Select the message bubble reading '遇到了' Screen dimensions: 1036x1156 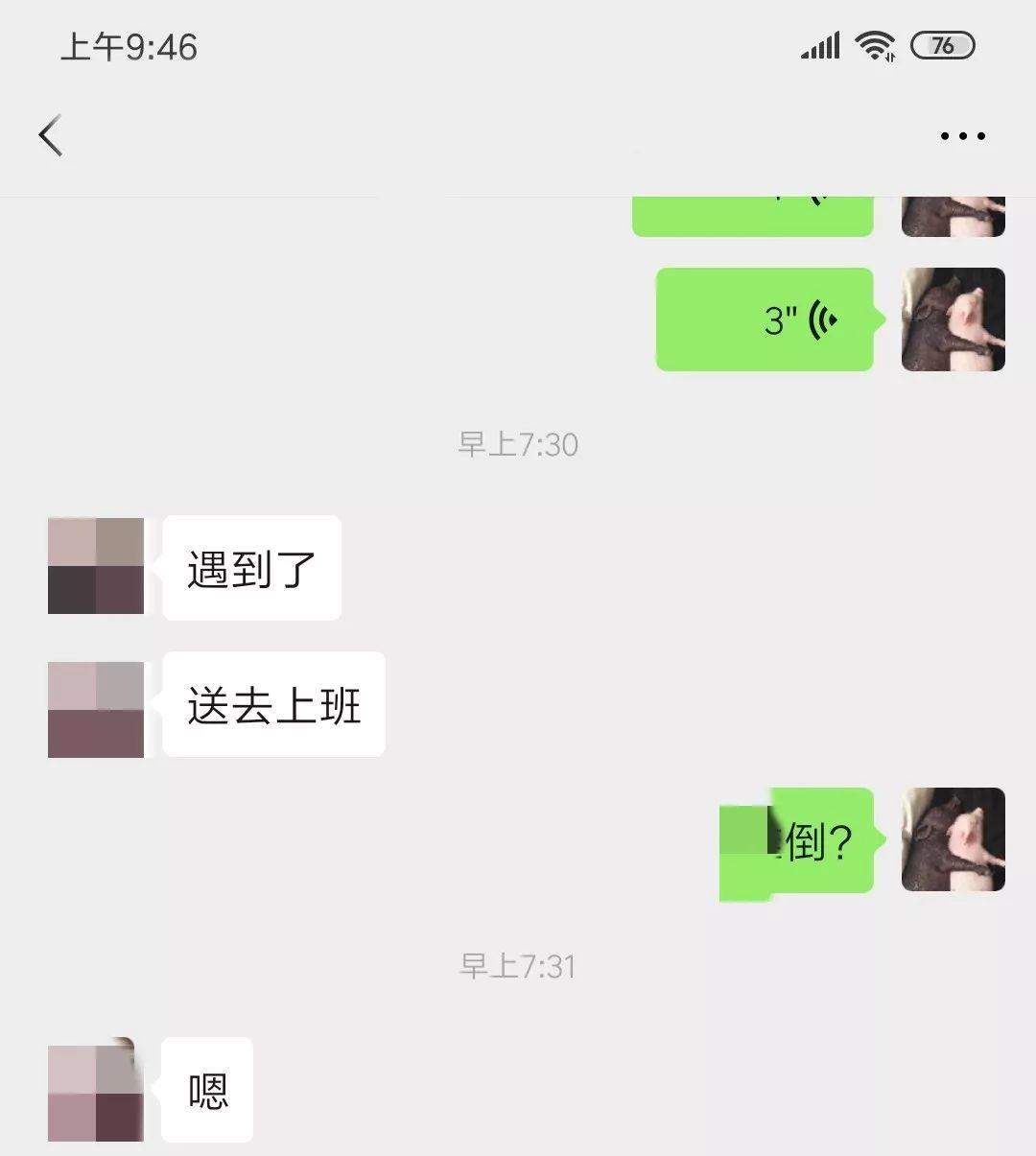251,567
